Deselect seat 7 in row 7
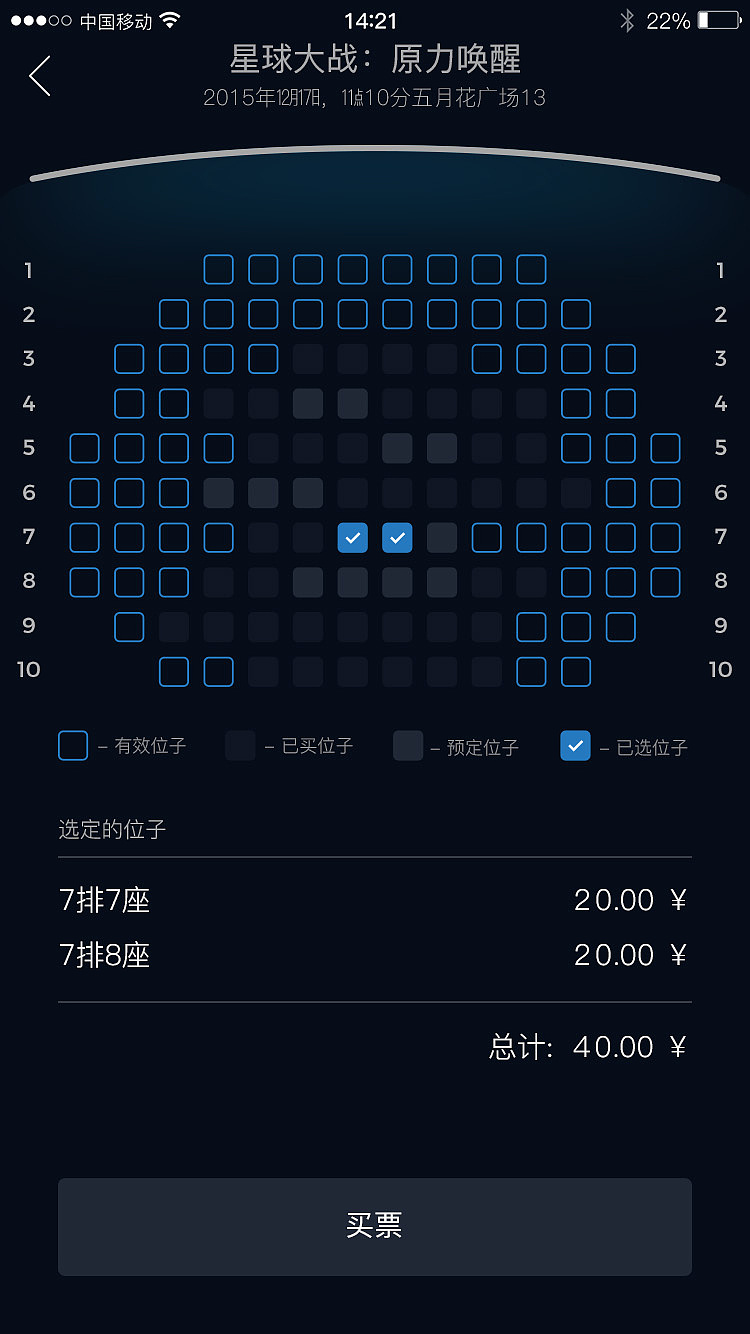Screen dimensions: 750x1334 click(x=352, y=538)
